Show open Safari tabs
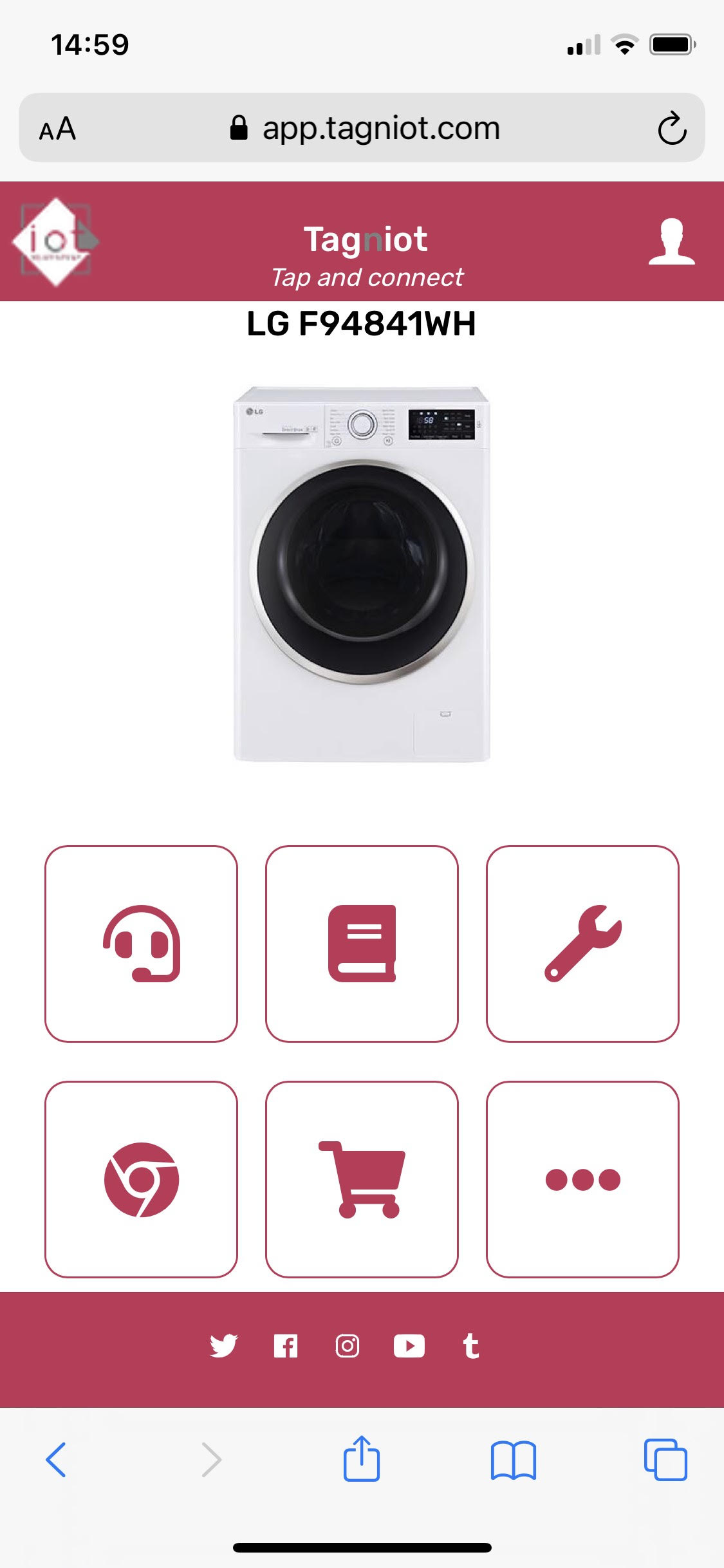This screenshot has height=1568, width=724. click(665, 1459)
